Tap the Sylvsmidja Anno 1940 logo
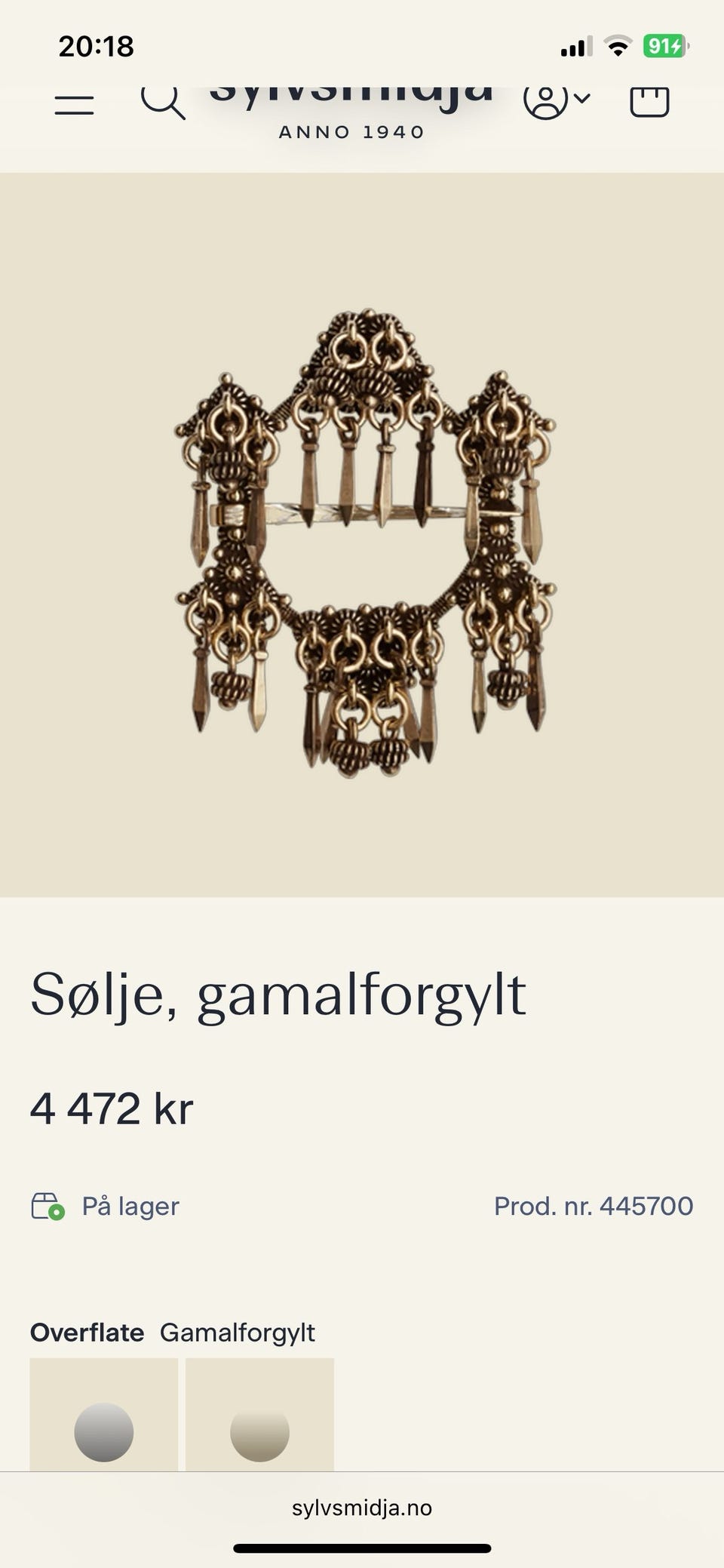 (x=351, y=109)
